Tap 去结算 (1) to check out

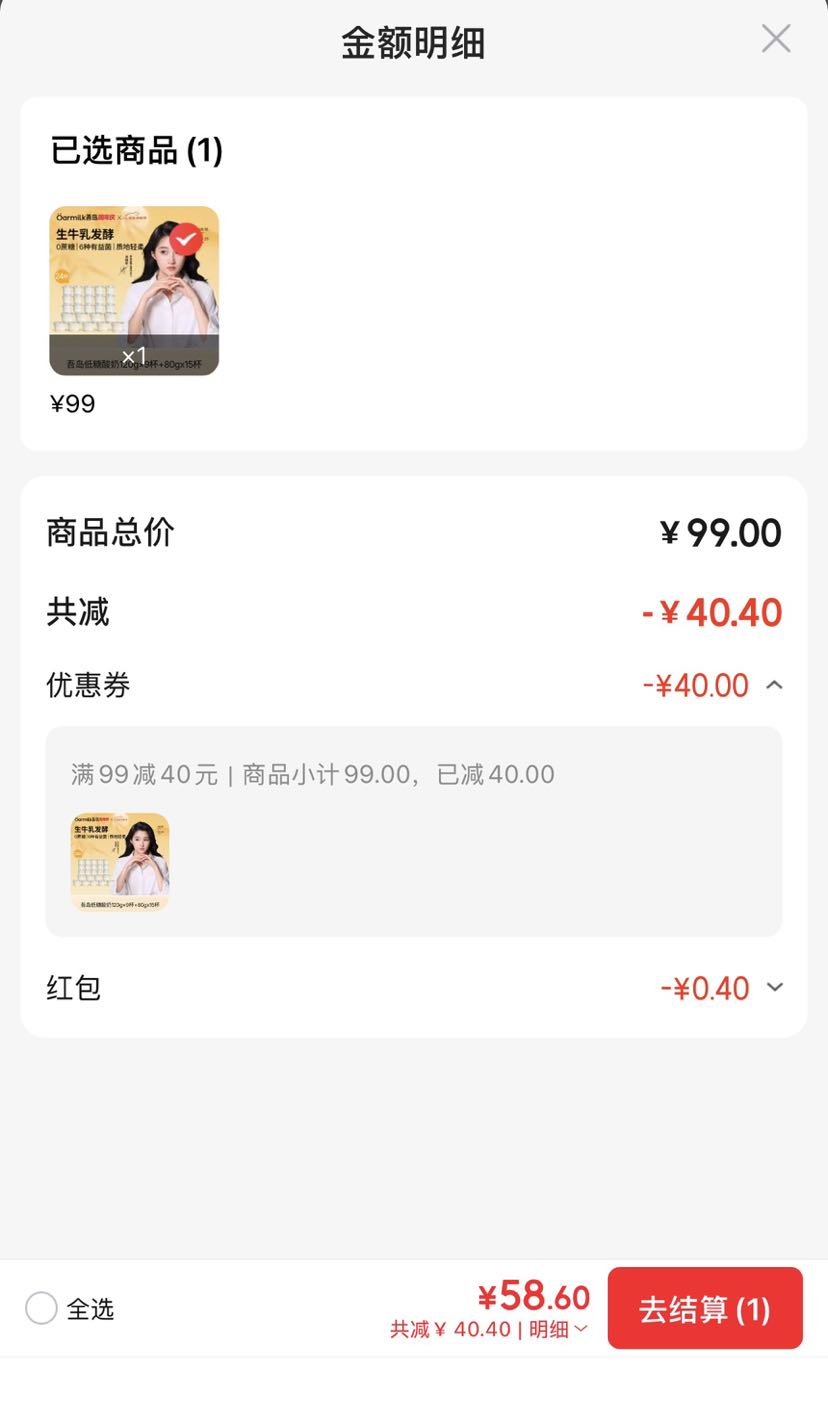click(x=705, y=1308)
